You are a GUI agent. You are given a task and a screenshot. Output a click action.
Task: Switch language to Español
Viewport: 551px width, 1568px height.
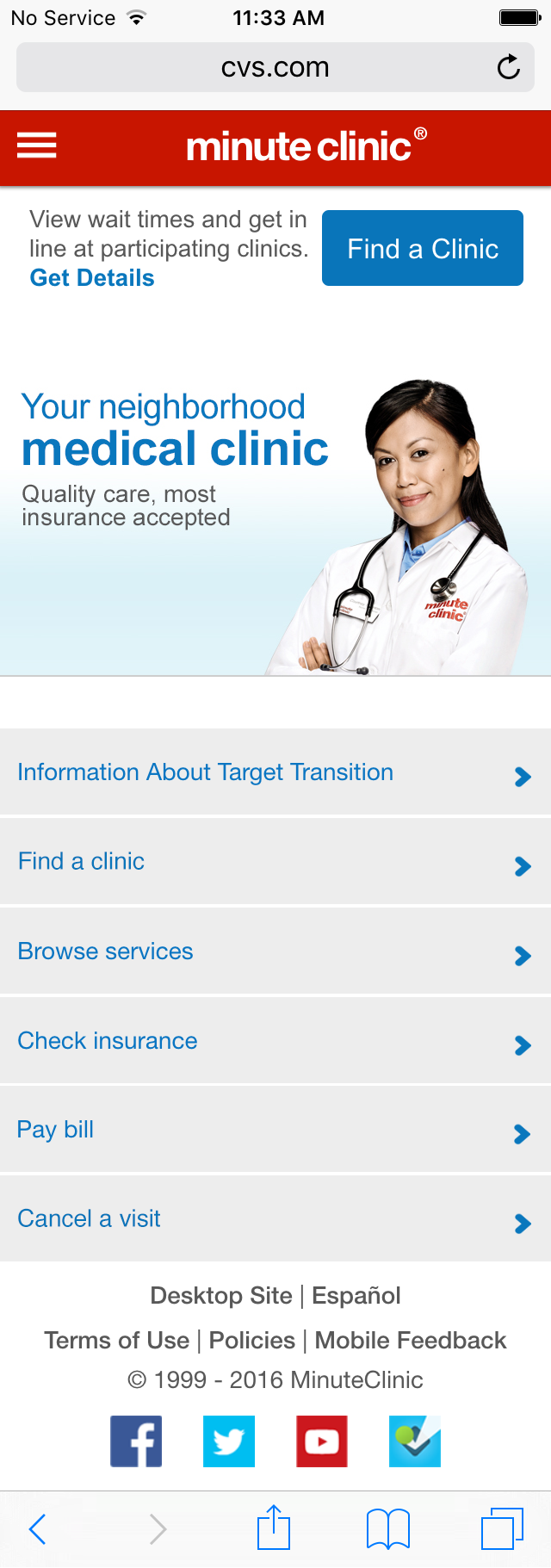(356, 1296)
